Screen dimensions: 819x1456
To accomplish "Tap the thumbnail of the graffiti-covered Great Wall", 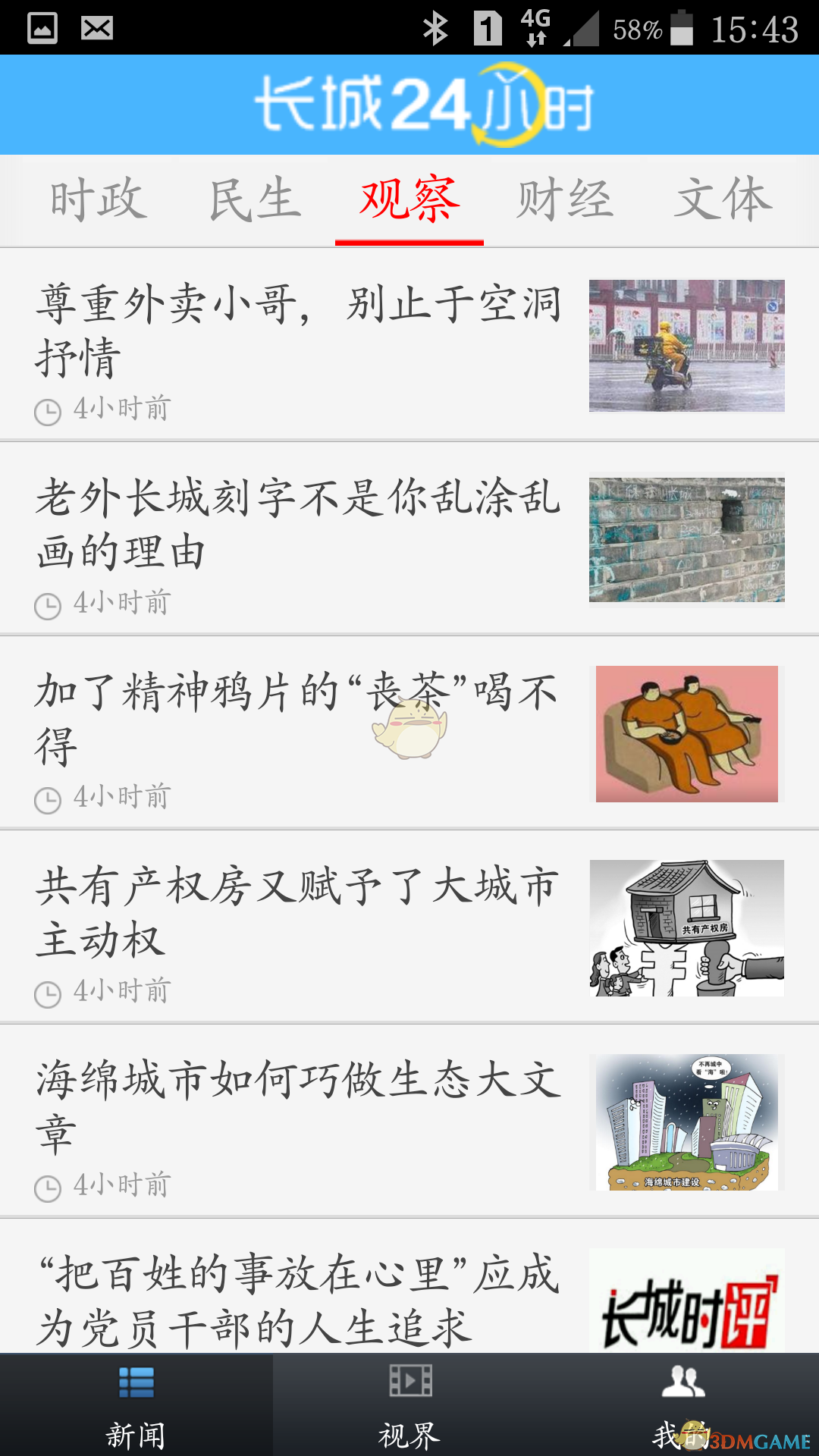I will 686,540.
